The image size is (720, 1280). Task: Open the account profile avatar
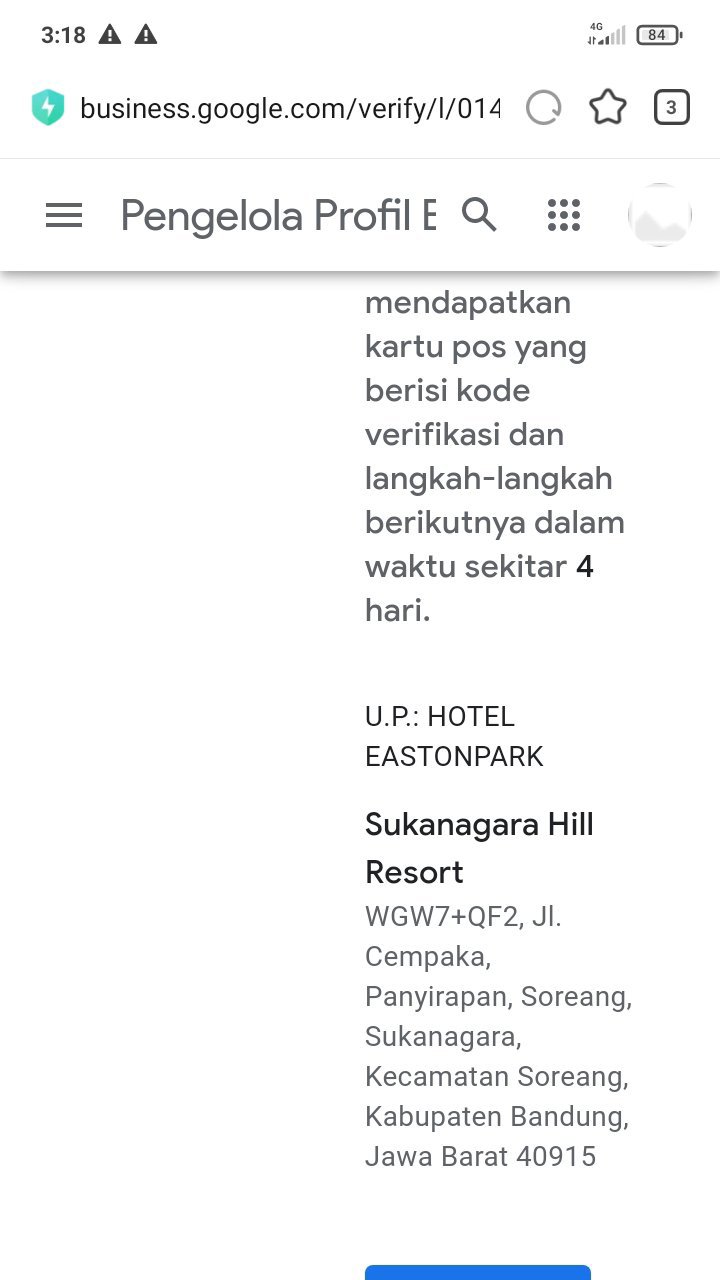click(x=659, y=215)
